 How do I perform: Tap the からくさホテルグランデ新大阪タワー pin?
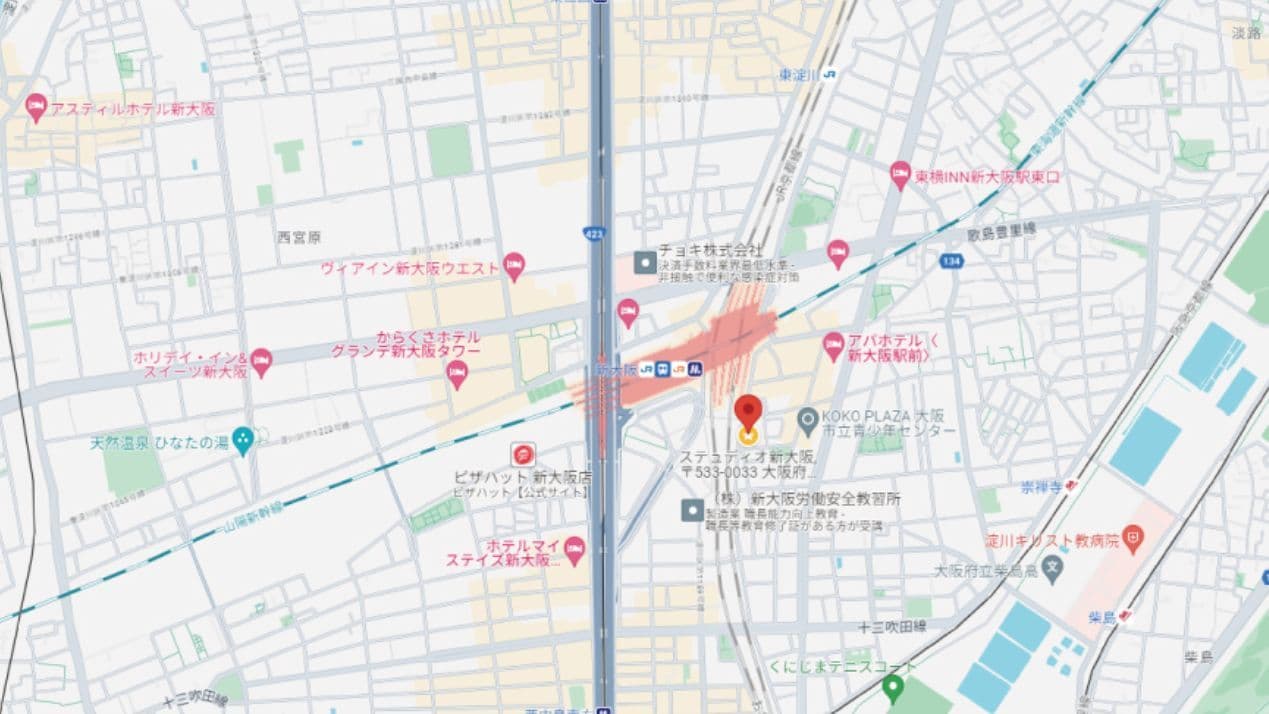point(457,374)
